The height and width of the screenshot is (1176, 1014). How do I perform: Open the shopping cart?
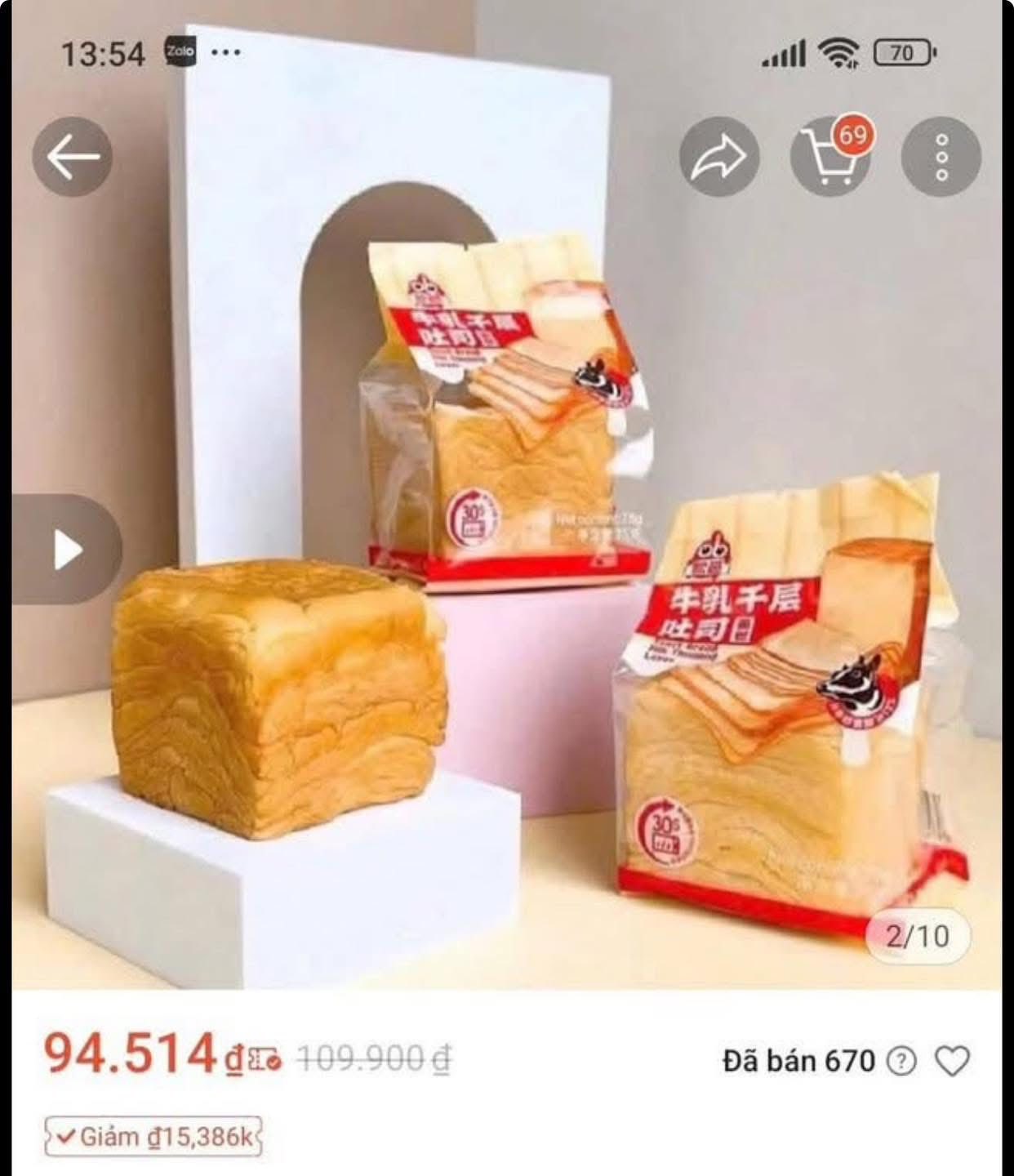(x=831, y=157)
